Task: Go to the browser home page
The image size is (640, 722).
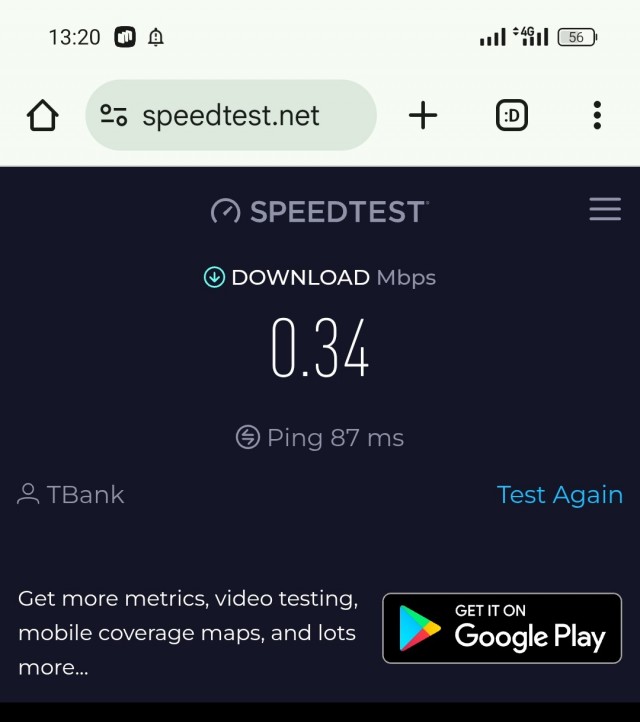Action: pos(42,116)
